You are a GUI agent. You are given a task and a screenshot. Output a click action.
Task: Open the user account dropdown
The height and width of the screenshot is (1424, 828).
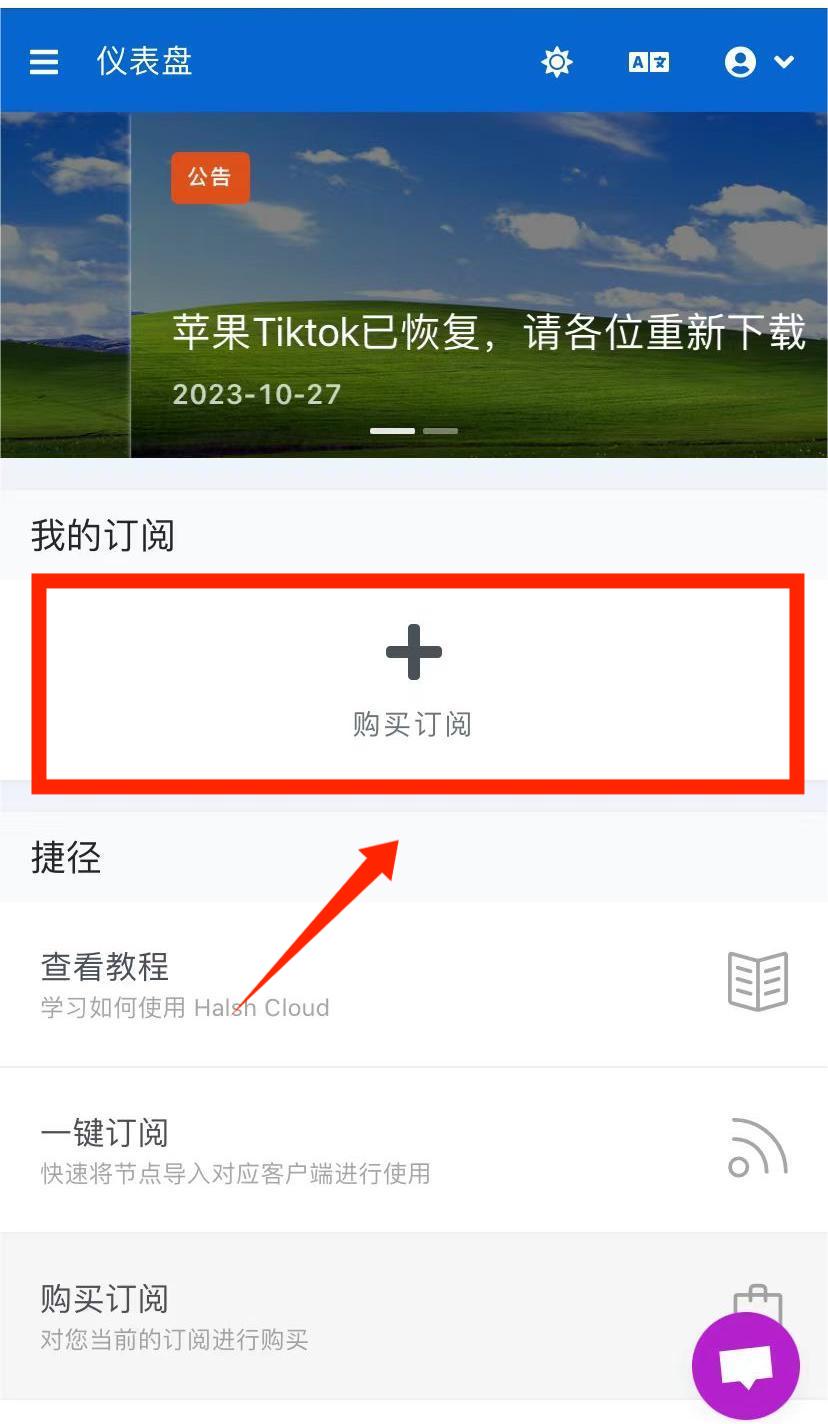tap(759, 62)
